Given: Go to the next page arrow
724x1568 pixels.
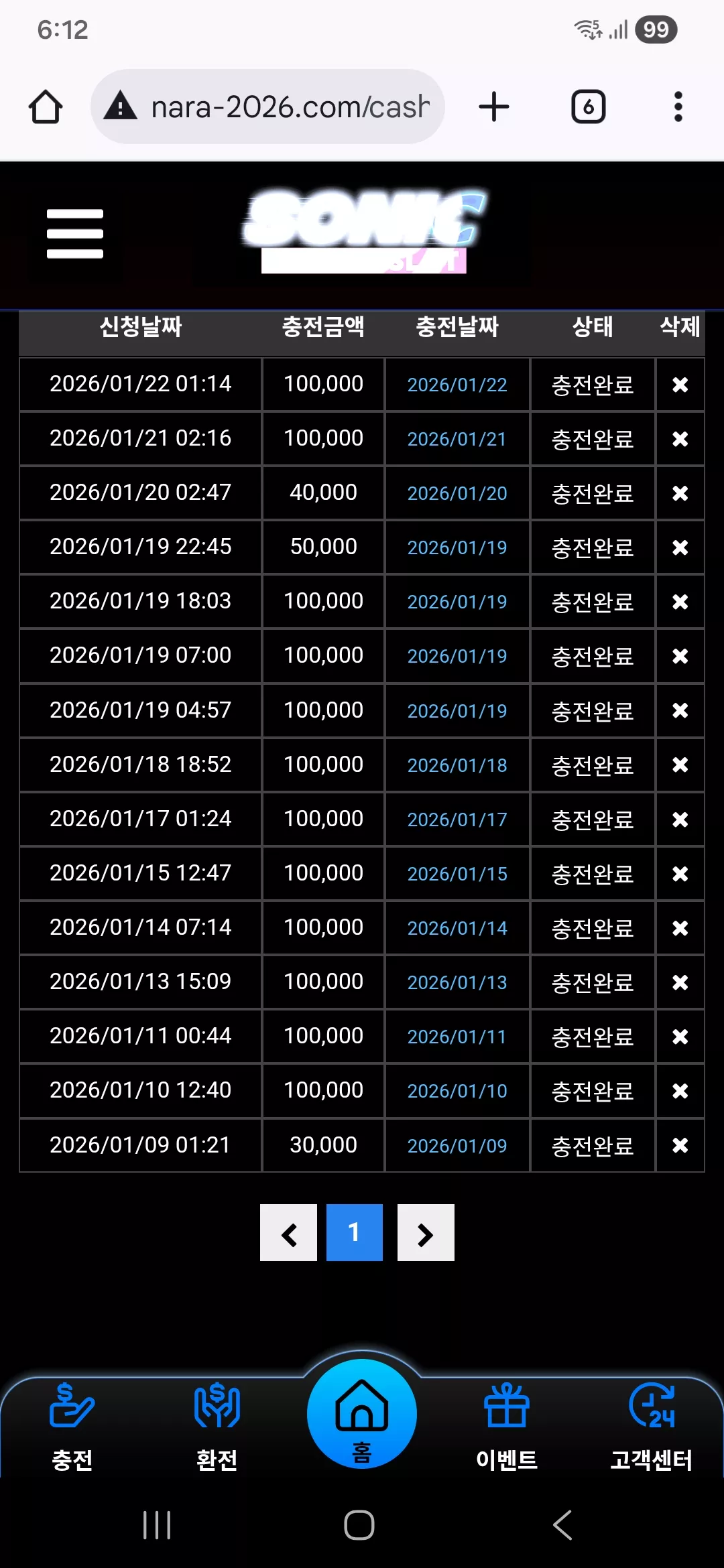Looking at the screenshot, I should 426,1233.
